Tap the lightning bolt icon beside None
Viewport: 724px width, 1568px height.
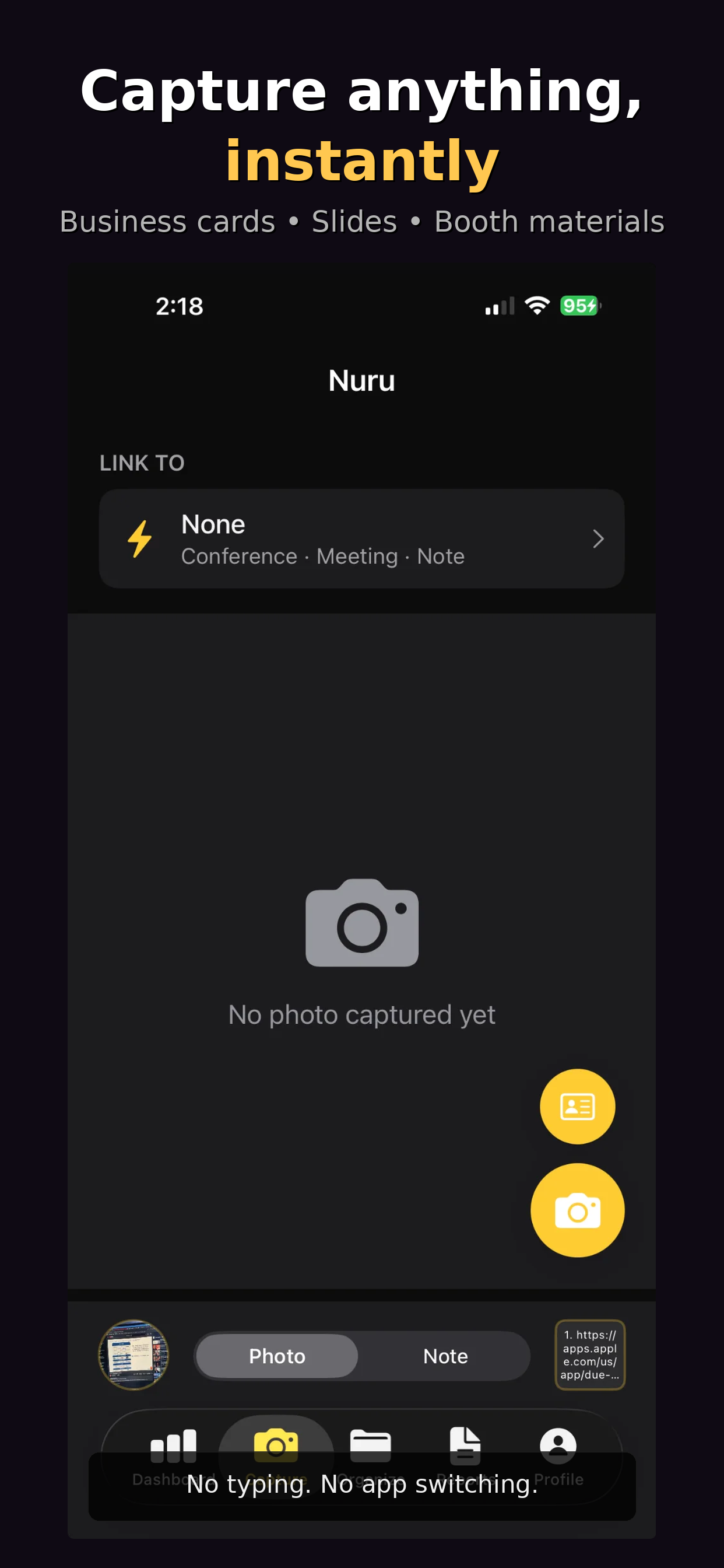(139, 538)
